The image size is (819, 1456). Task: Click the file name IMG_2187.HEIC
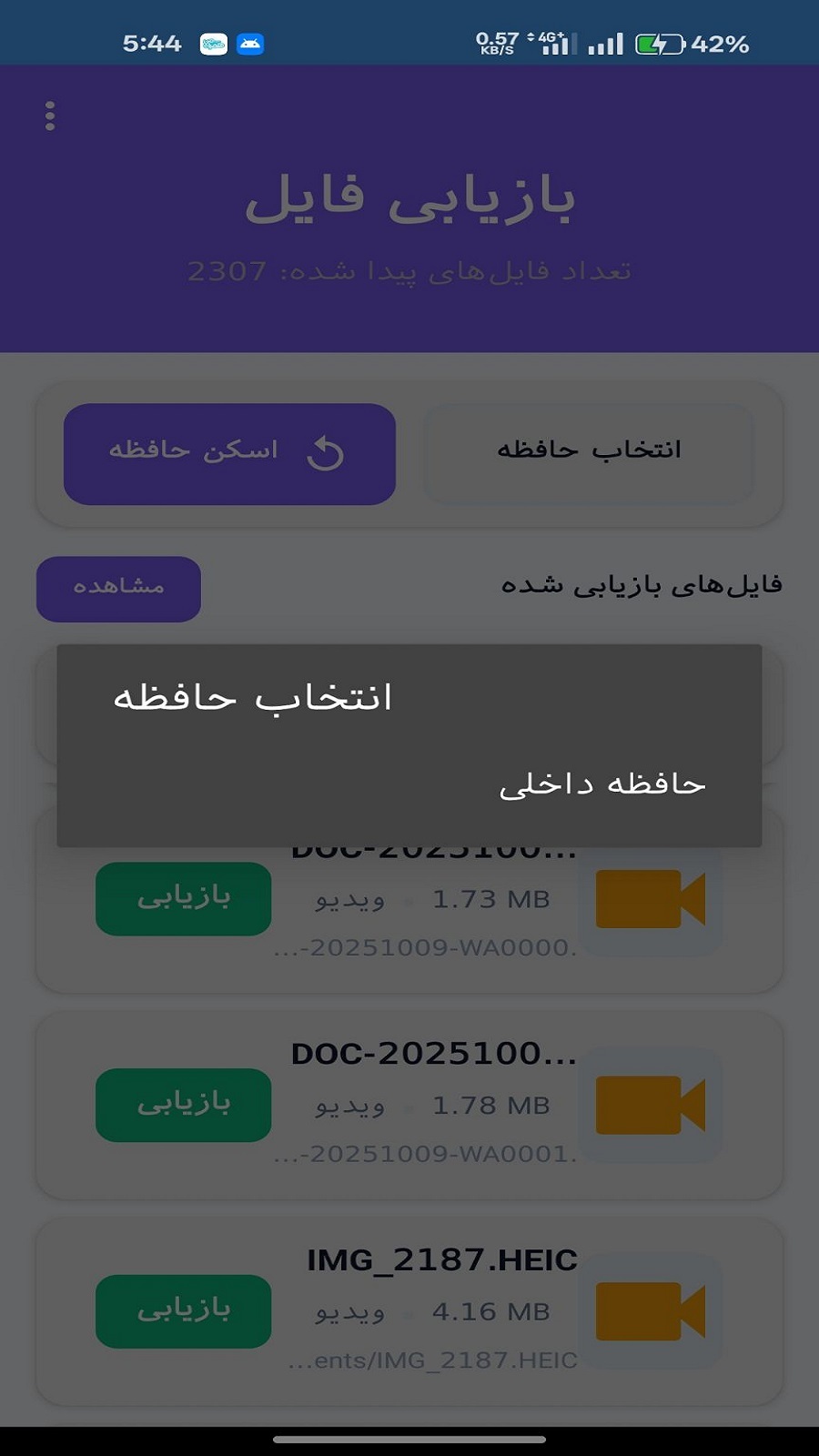click(441, 1260)
